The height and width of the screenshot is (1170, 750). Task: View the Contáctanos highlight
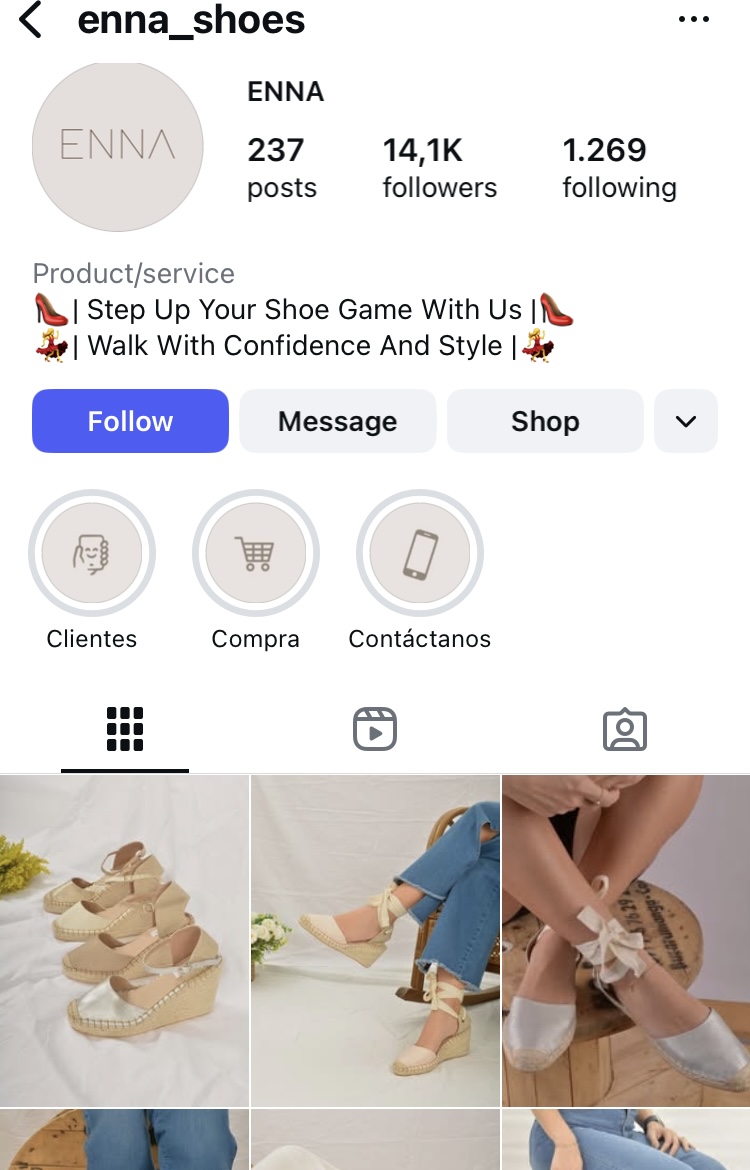(x=420, y=553)
